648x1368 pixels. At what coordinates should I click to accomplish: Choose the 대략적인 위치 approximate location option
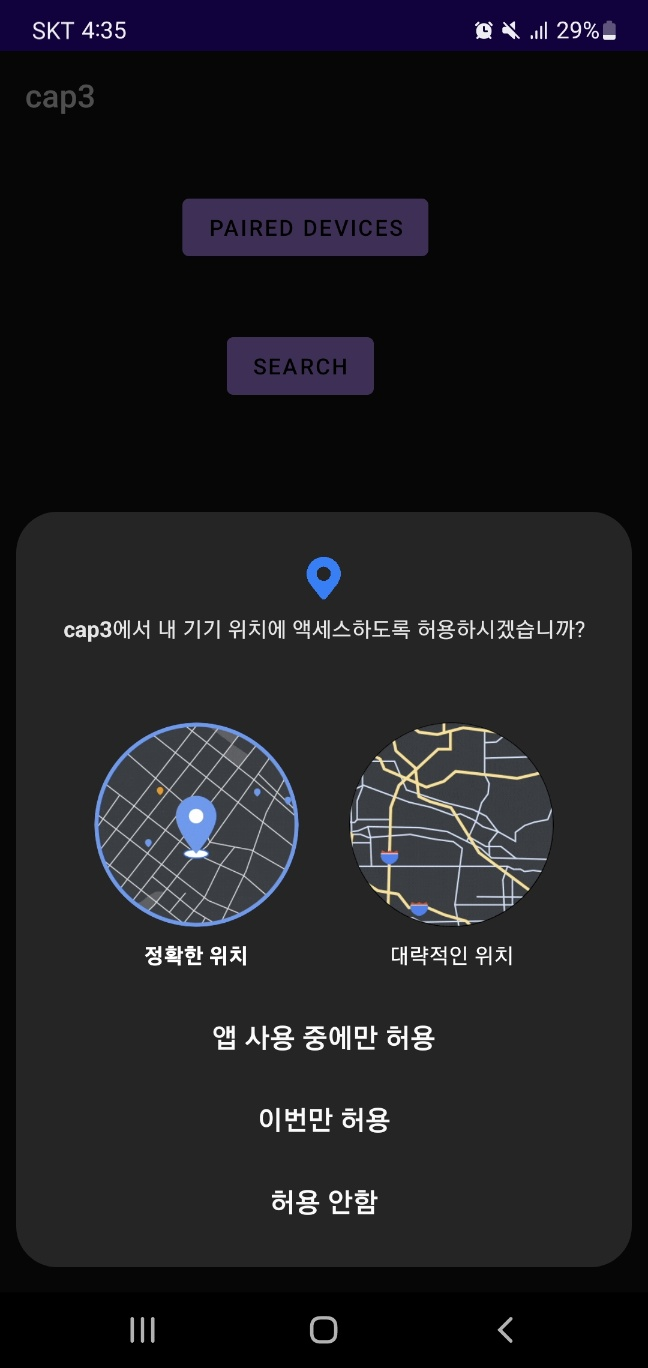click(x=451, y=825)
